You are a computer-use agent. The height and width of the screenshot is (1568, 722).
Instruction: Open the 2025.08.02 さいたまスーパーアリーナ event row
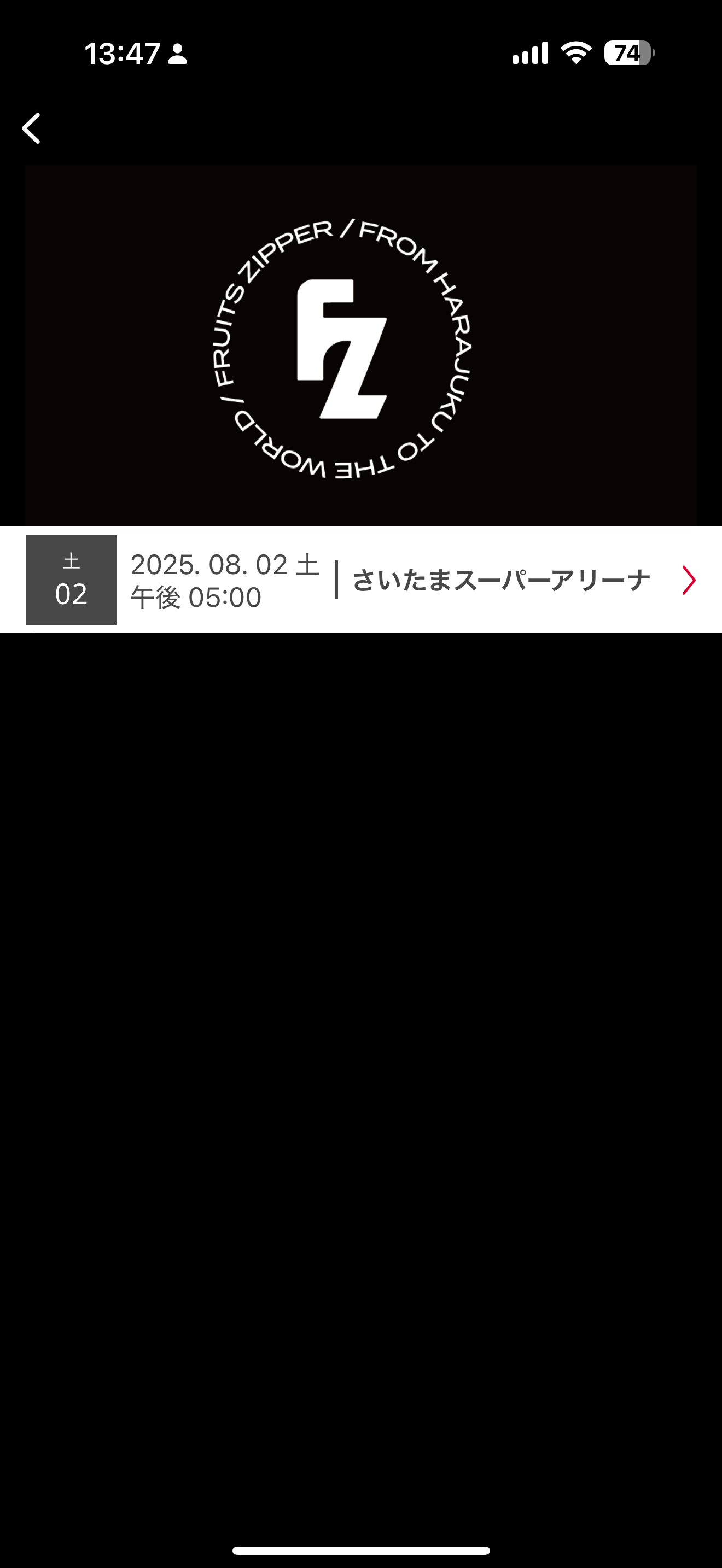click(389, 580)
